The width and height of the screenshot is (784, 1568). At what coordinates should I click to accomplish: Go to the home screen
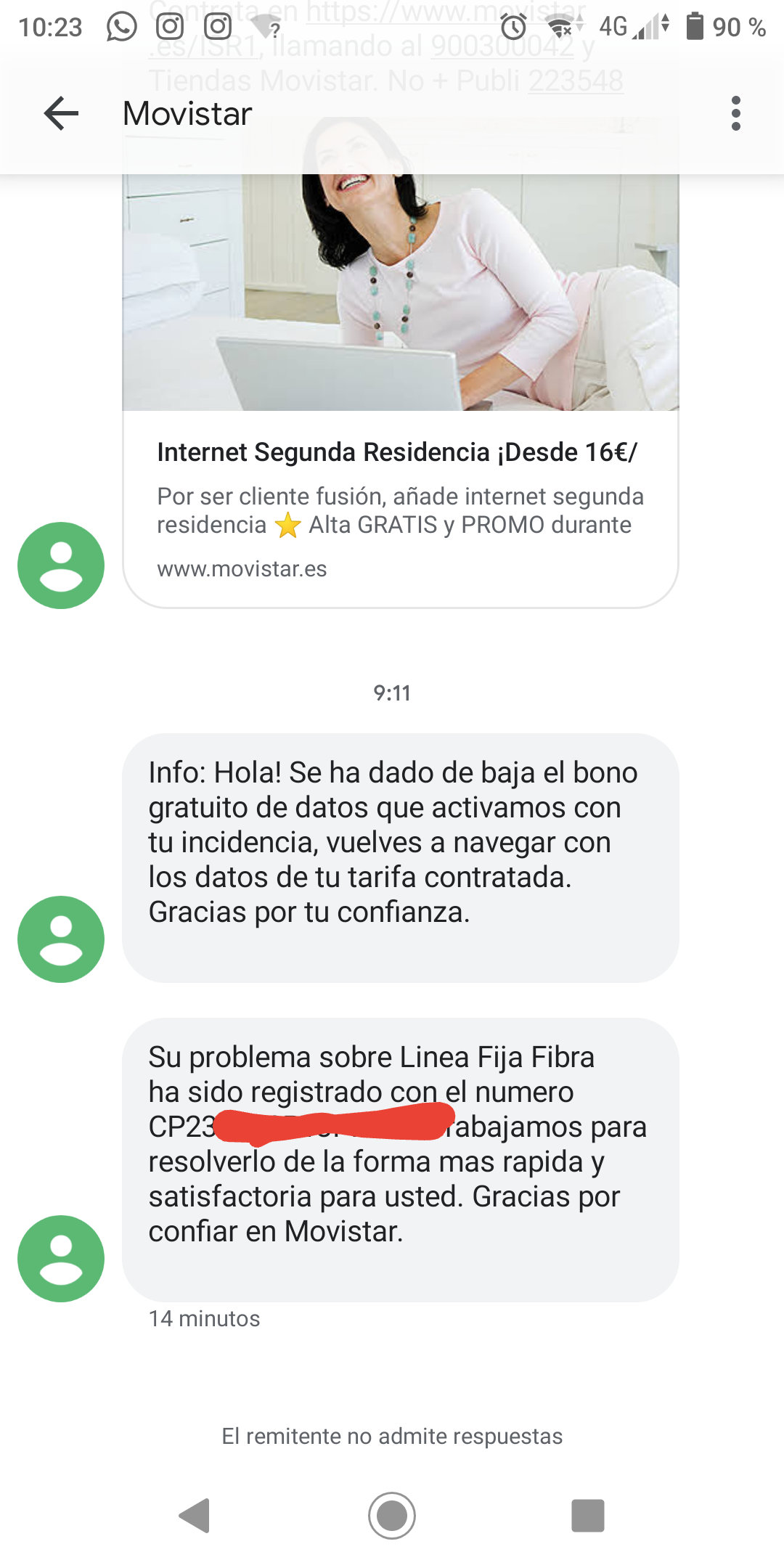[x=392, y=1515]
